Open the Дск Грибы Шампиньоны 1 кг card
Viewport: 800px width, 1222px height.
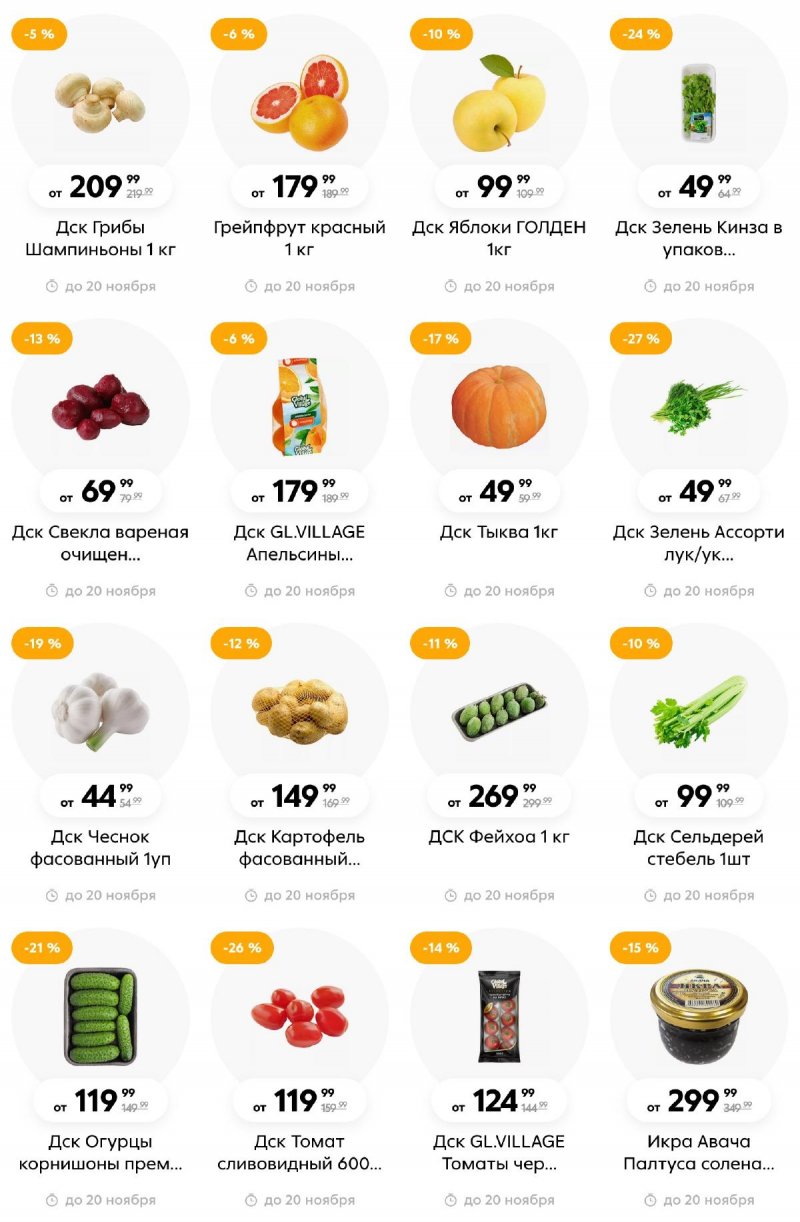click(100, 100)
